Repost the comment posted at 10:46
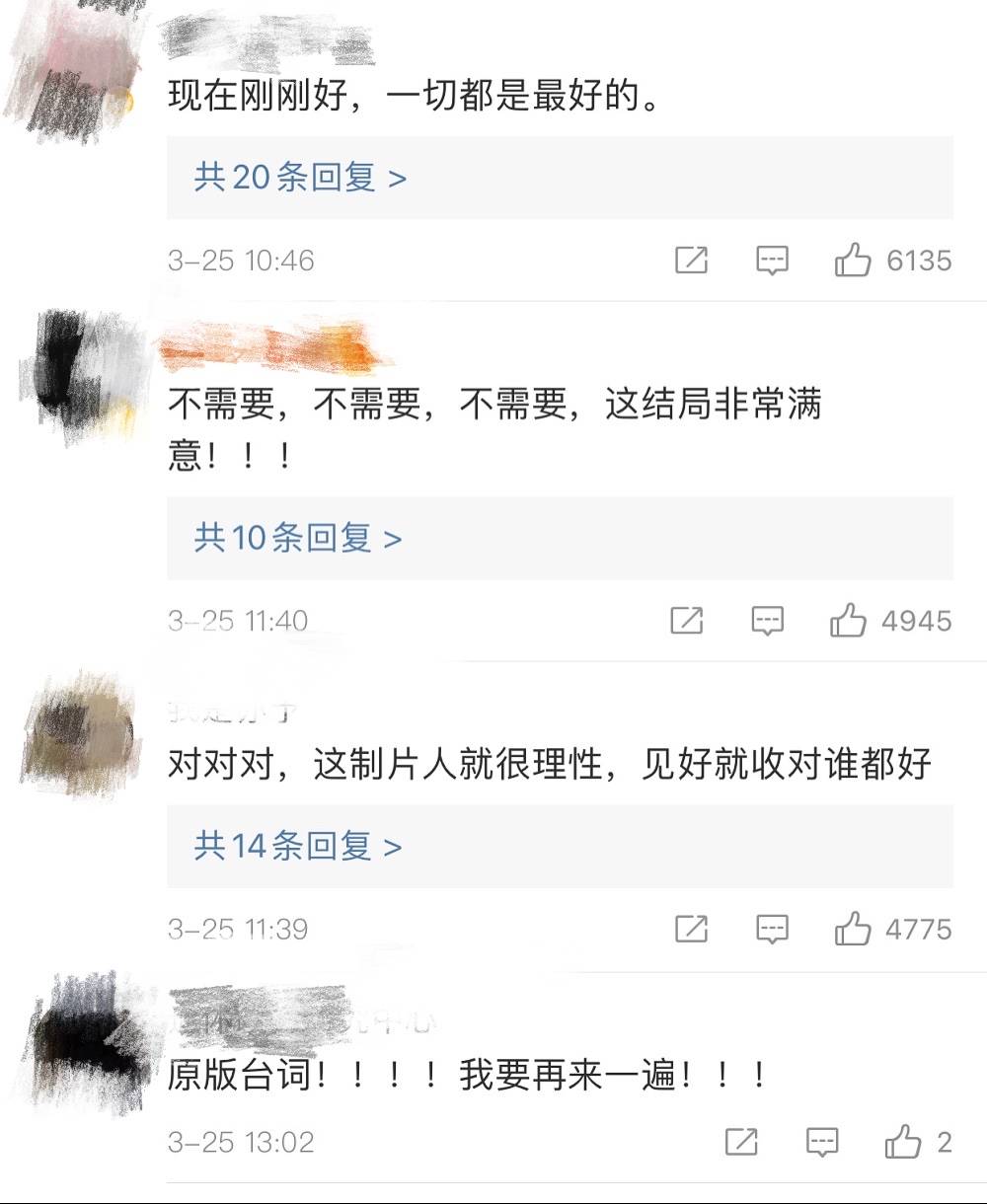987x1204 pixels. pyautogui.click(x=691, y=261)
